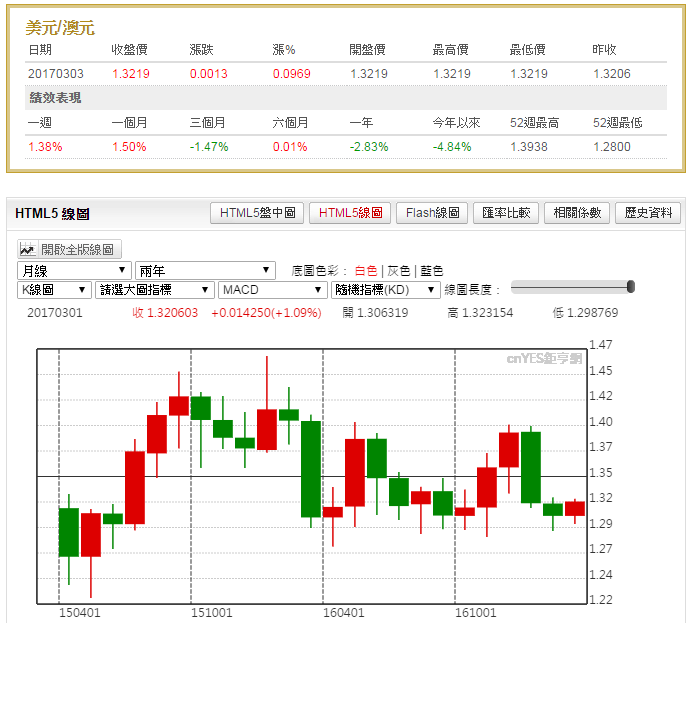The height and width of the screenshot is (711, 691).
Task: Set chart background to 白色
Action: pyautogui.click(x=366, y=271)
